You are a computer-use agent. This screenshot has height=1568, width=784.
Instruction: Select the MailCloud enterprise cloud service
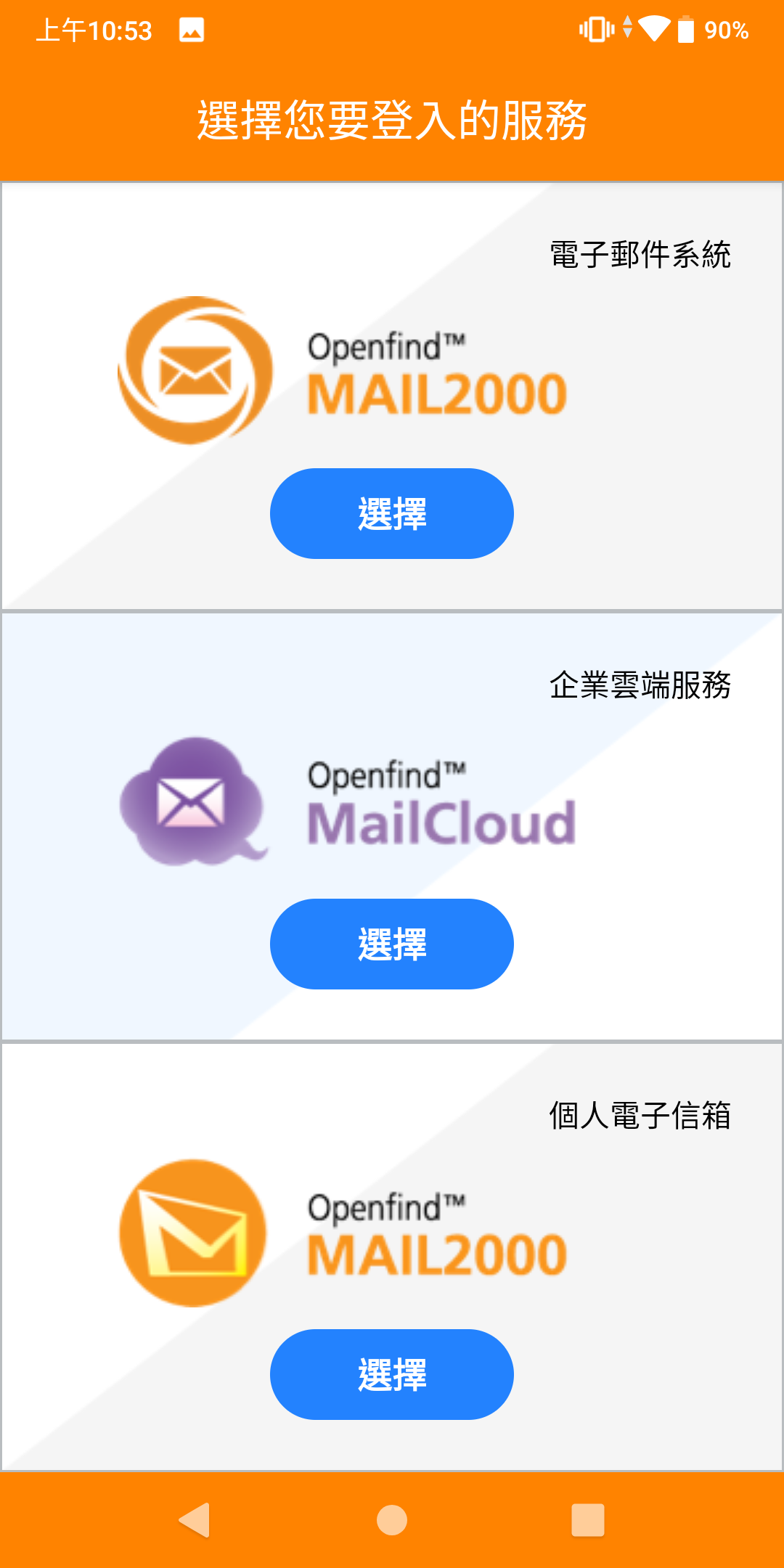coord(391,944)
